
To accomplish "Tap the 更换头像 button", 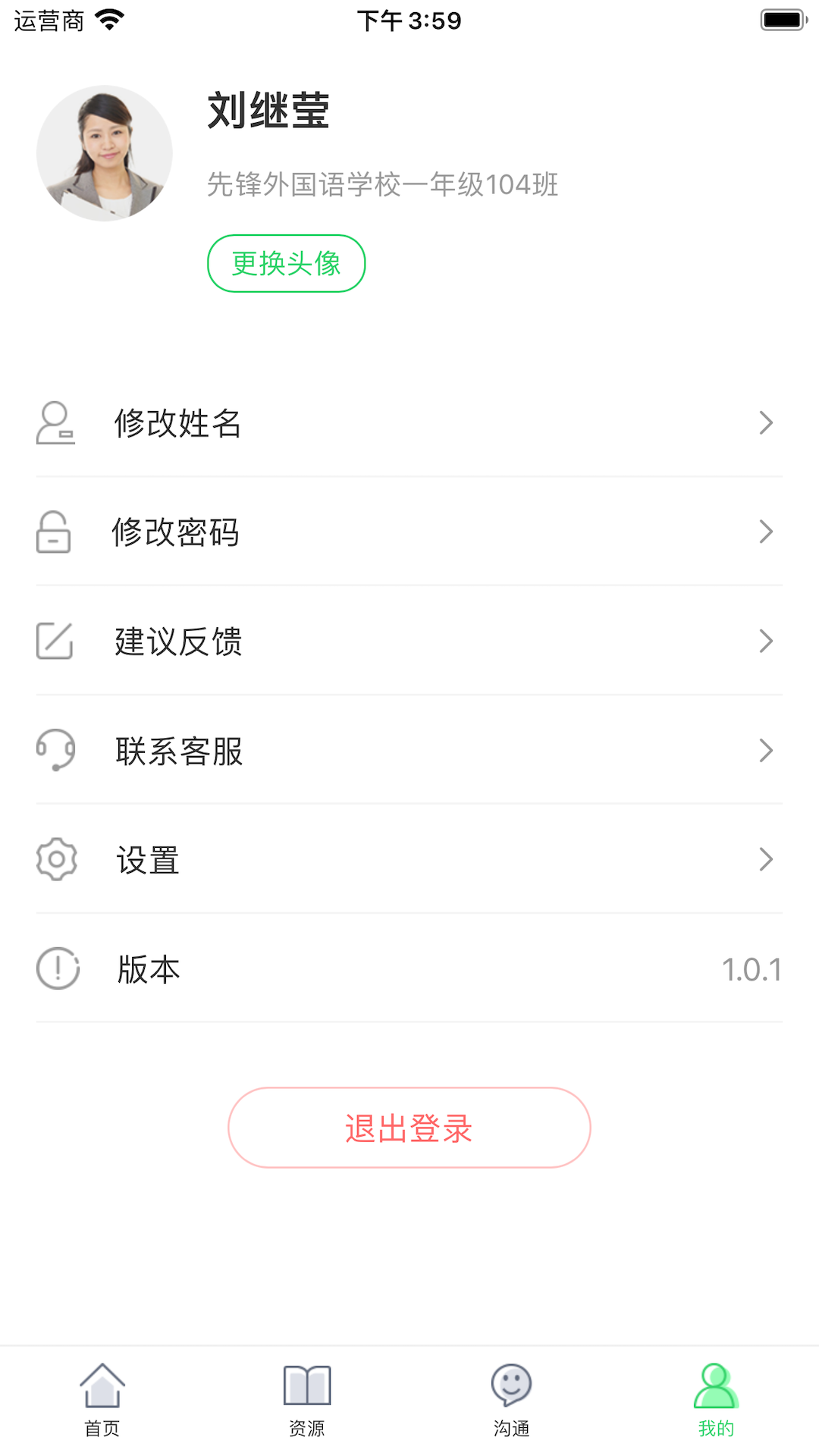I will (x=286, y=262).
